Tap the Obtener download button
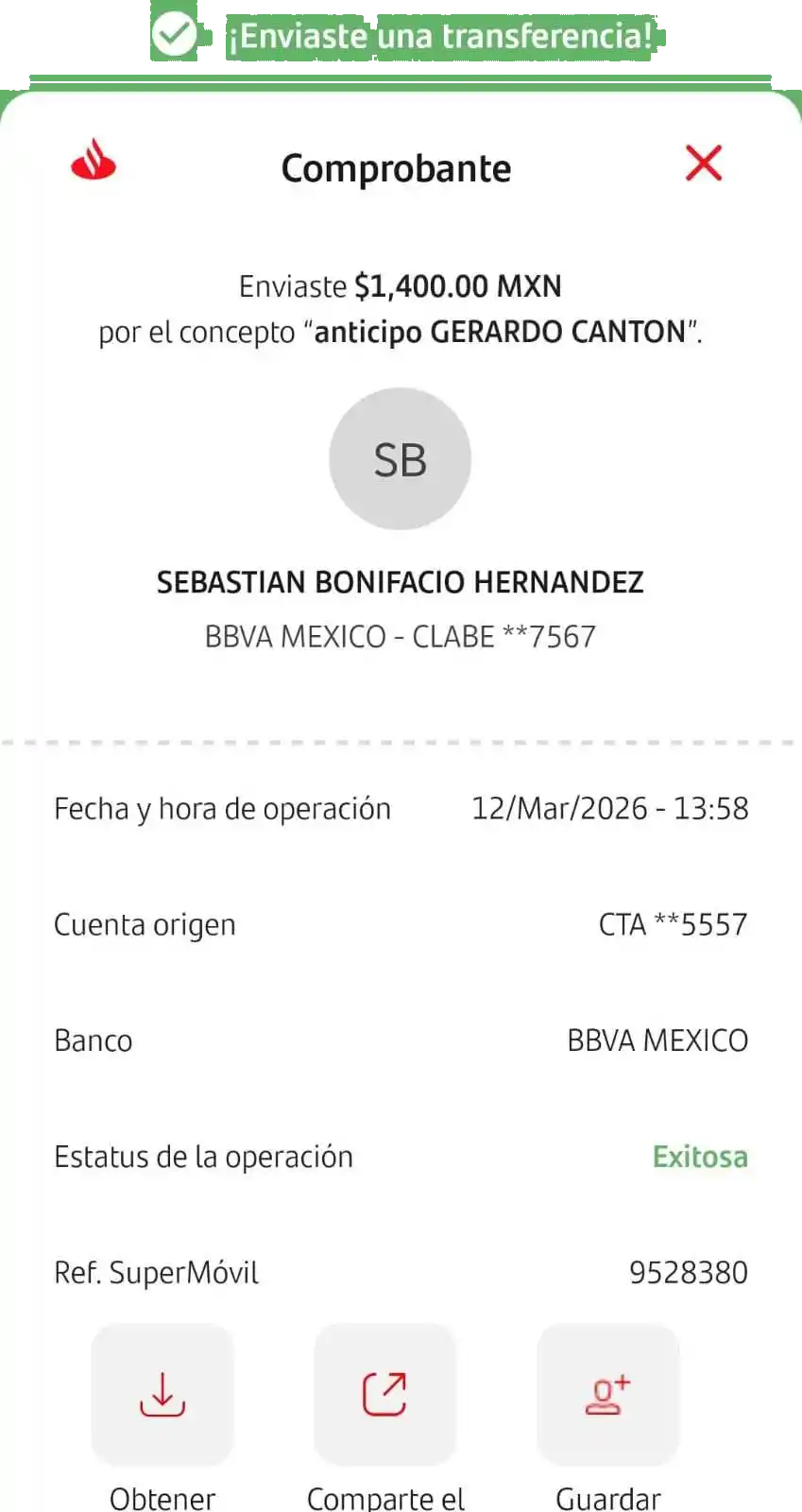Screen dimensions: 802x1512 (x=162, y=1395)
